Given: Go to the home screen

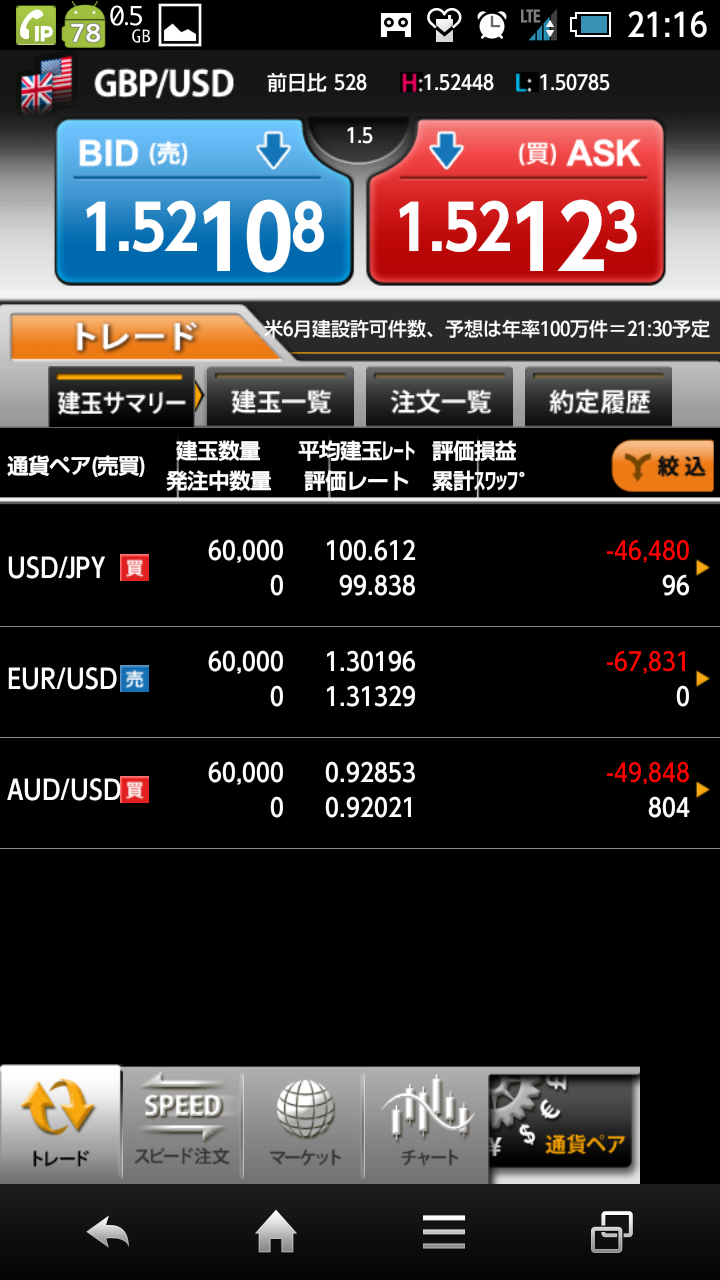Looking at the screenshot, I should point(276,1232).
